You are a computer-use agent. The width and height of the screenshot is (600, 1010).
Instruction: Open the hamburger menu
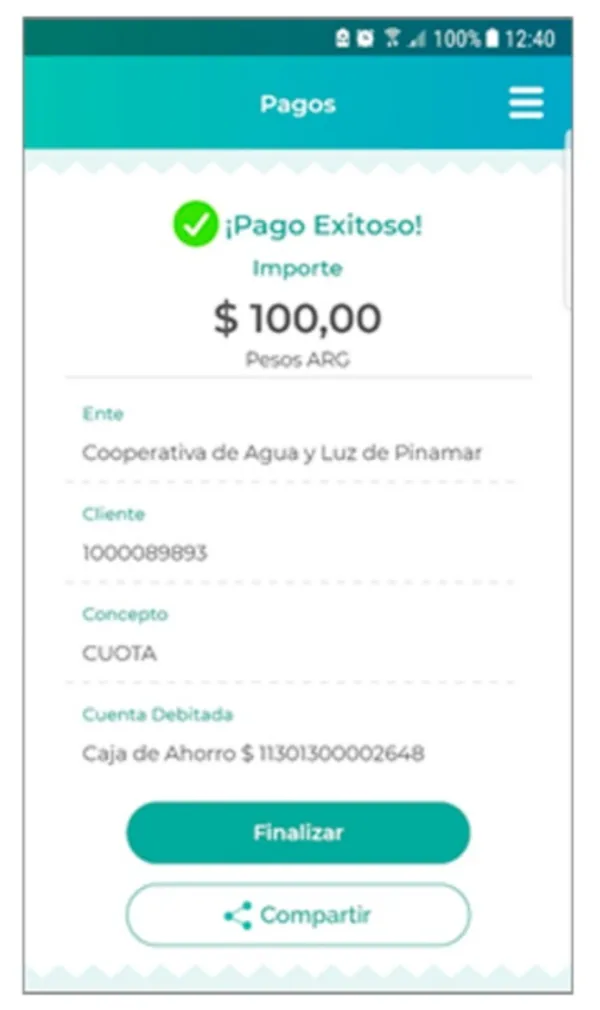click(x=526, y=103)
